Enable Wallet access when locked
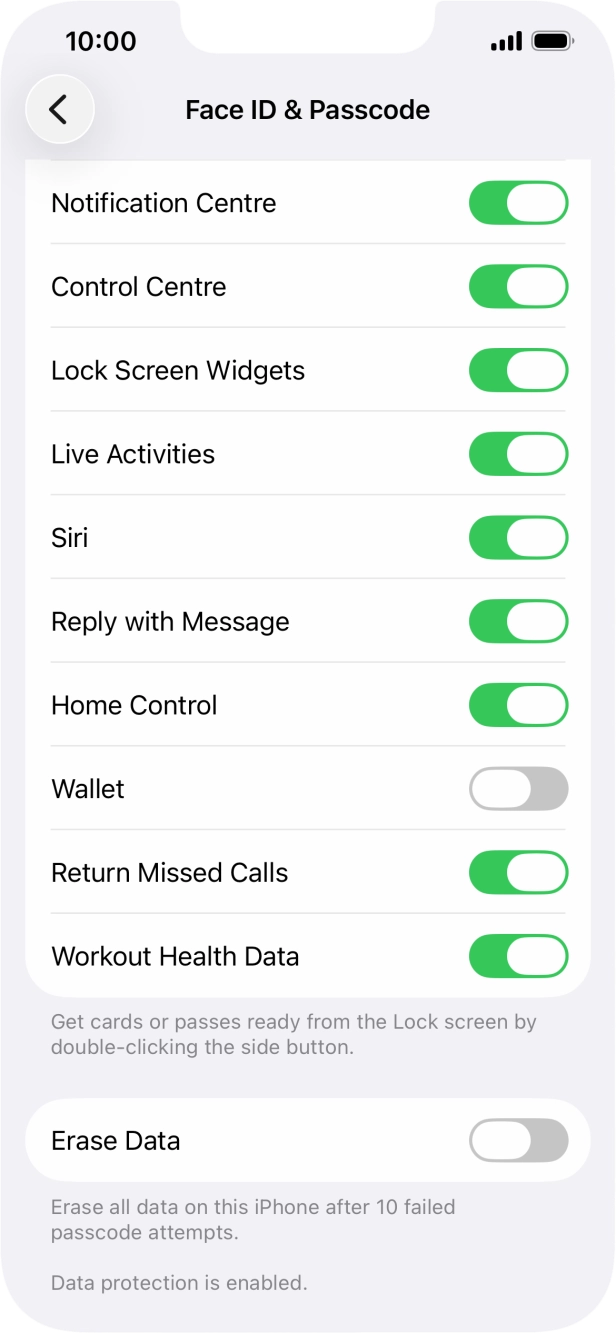616x1333 pixels. [x=518, y=789]
